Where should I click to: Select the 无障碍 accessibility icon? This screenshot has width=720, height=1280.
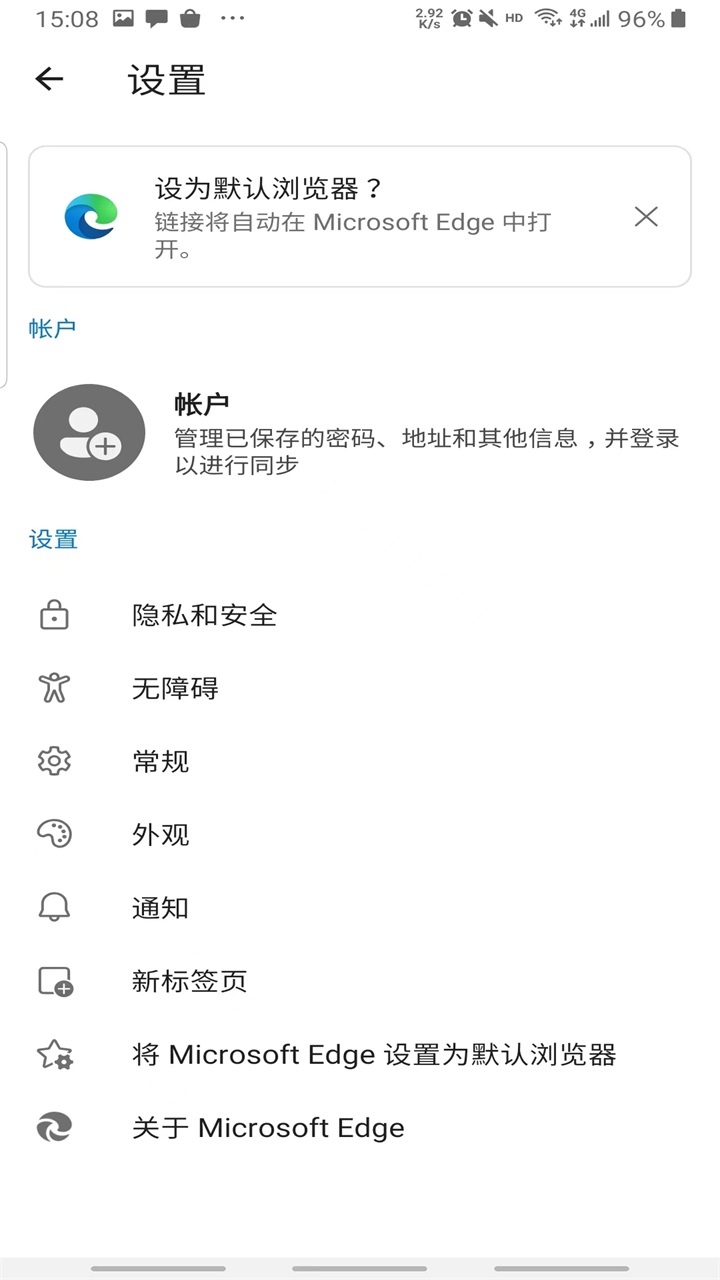pyautogui.click(x=54, y=687)
